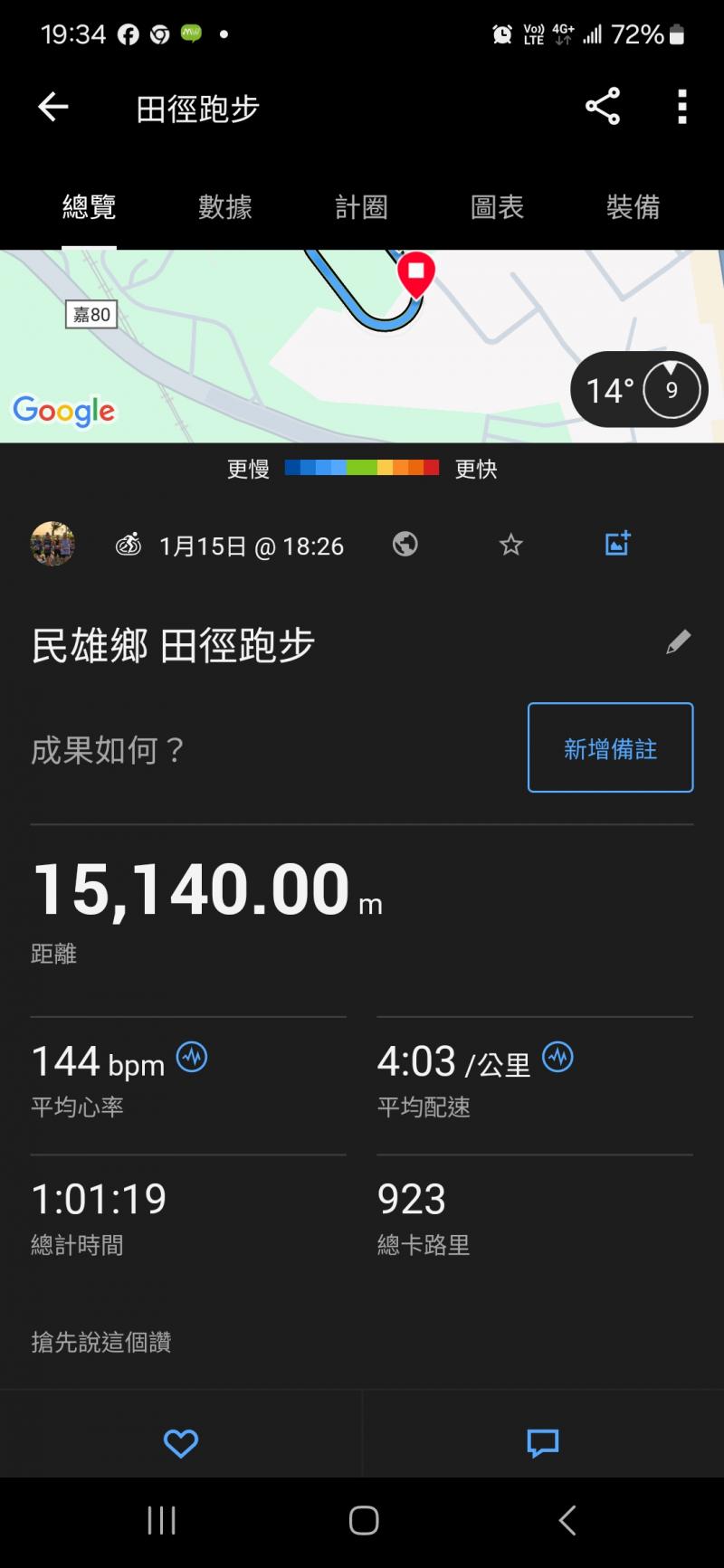
Task: Tap the system home button
Action: tap(364, 1521)
